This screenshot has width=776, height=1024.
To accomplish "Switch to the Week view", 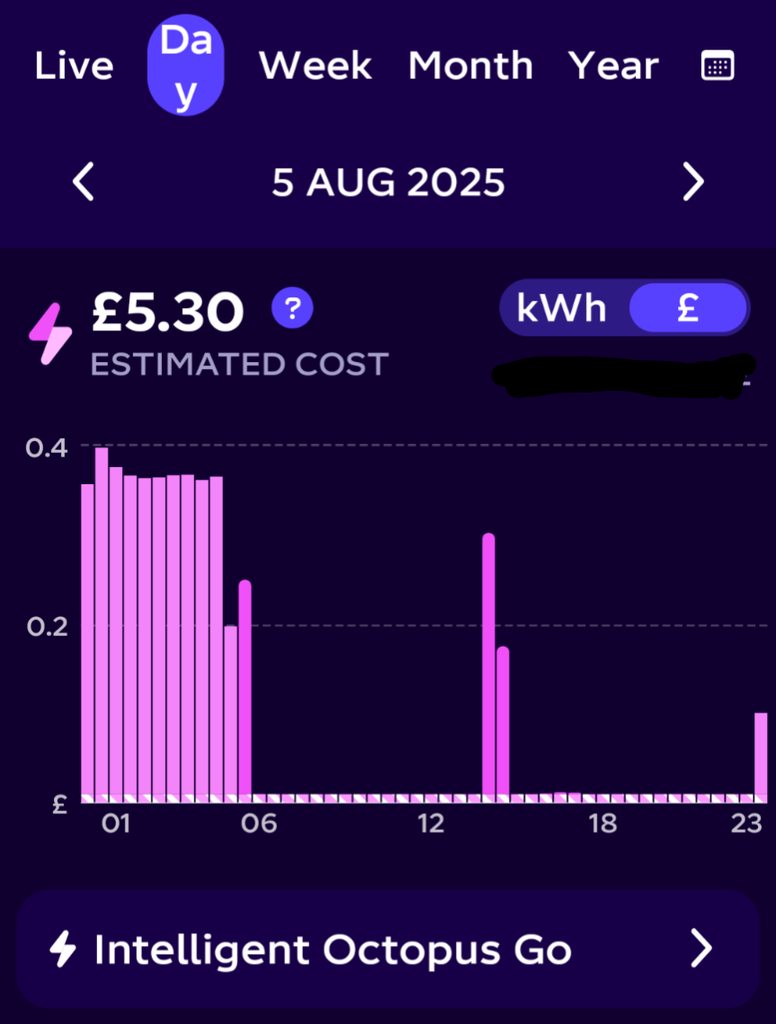I will (315, 66).
